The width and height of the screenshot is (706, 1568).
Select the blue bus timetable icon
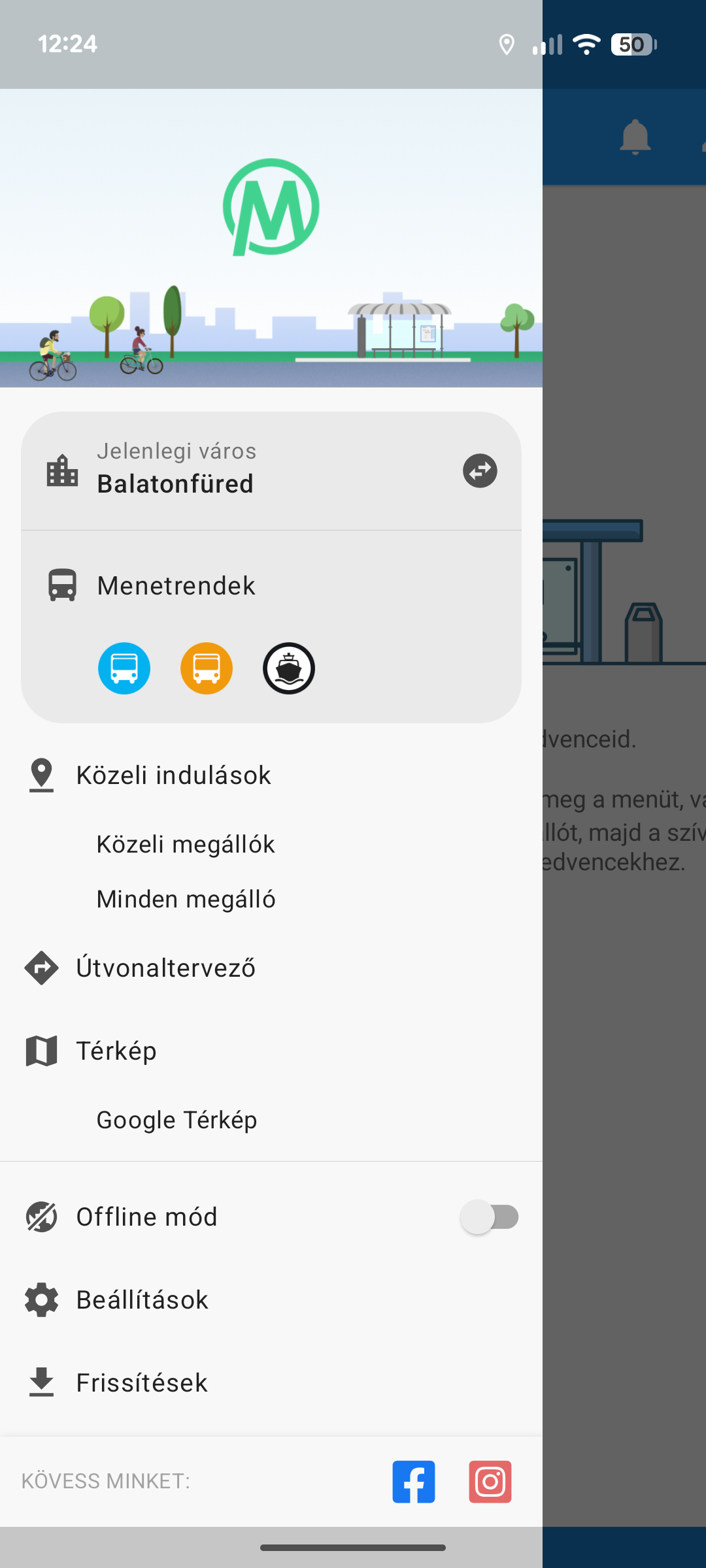pos(124,668)
